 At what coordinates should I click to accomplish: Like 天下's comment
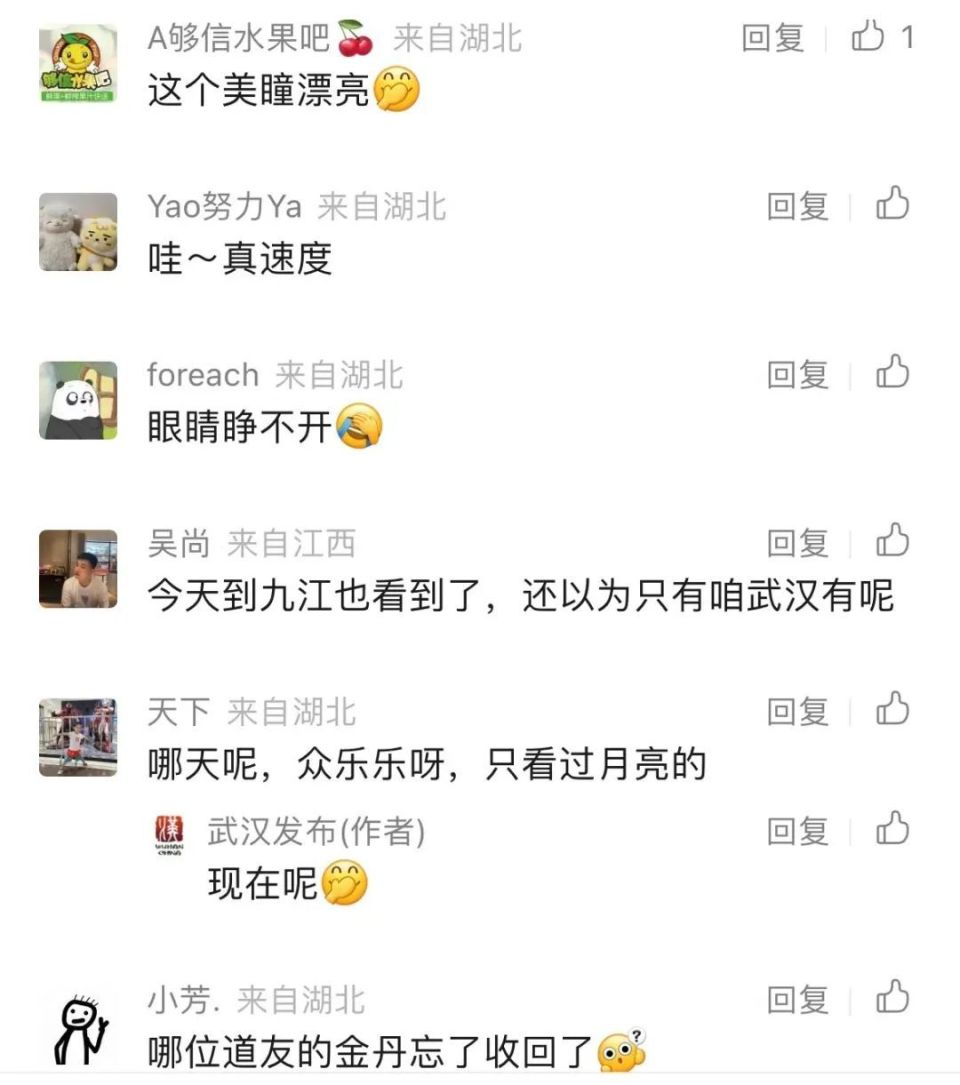(x=892, y=710)
